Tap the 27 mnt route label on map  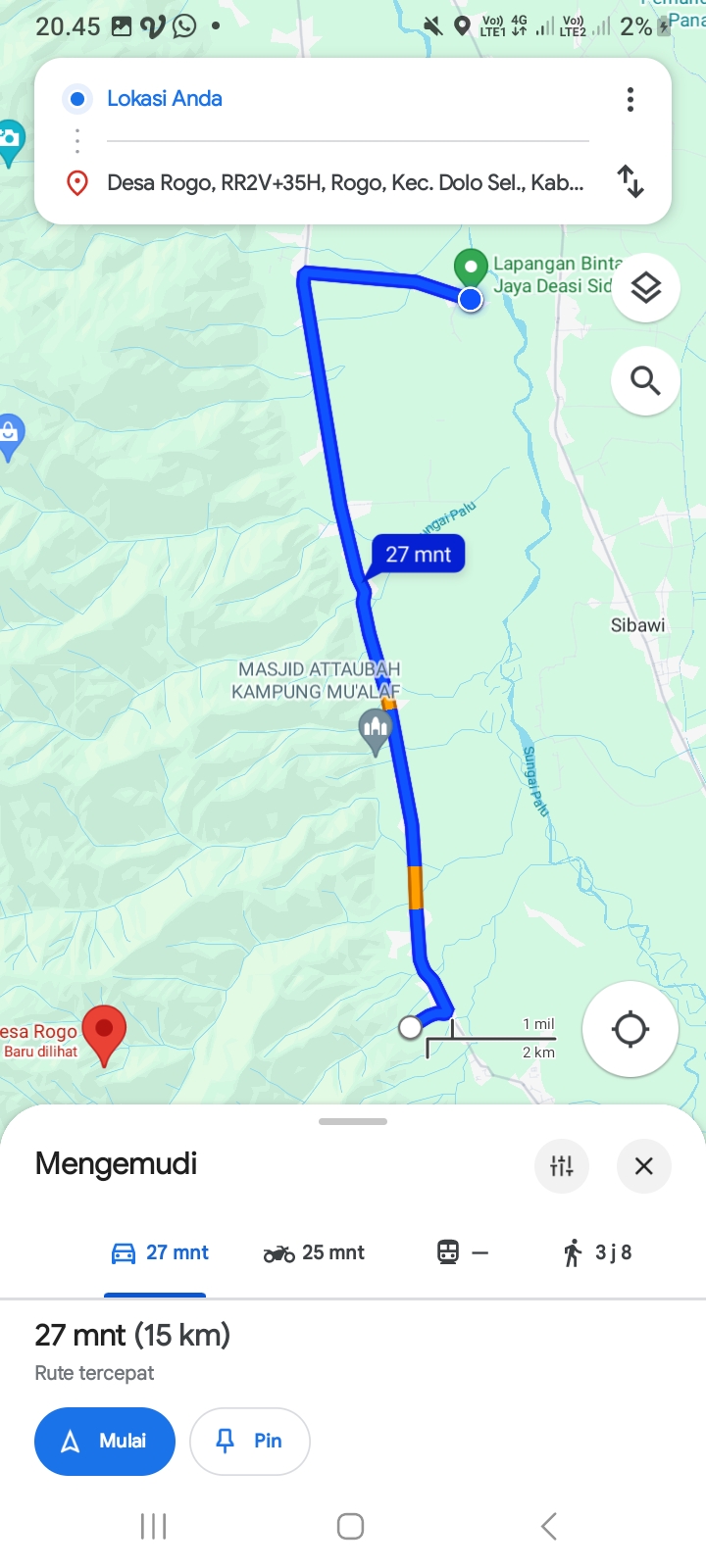coord(418,555)
